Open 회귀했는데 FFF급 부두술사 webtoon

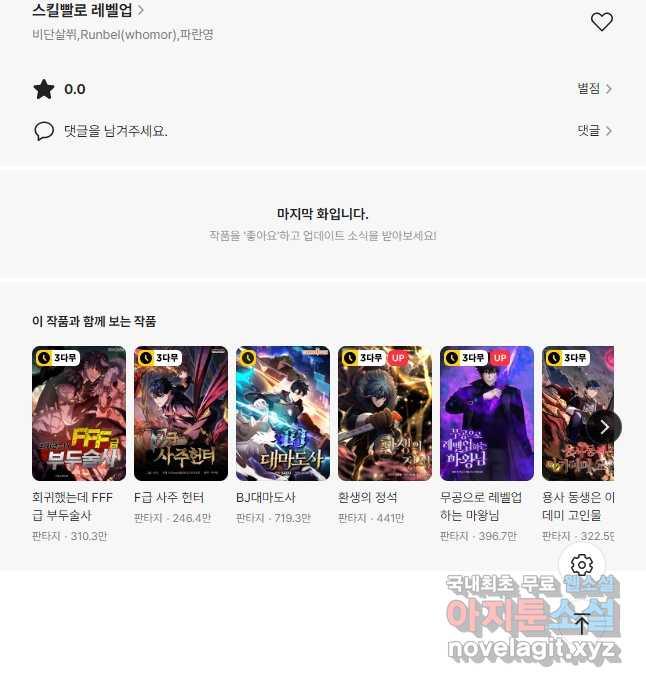coord(79,414)
